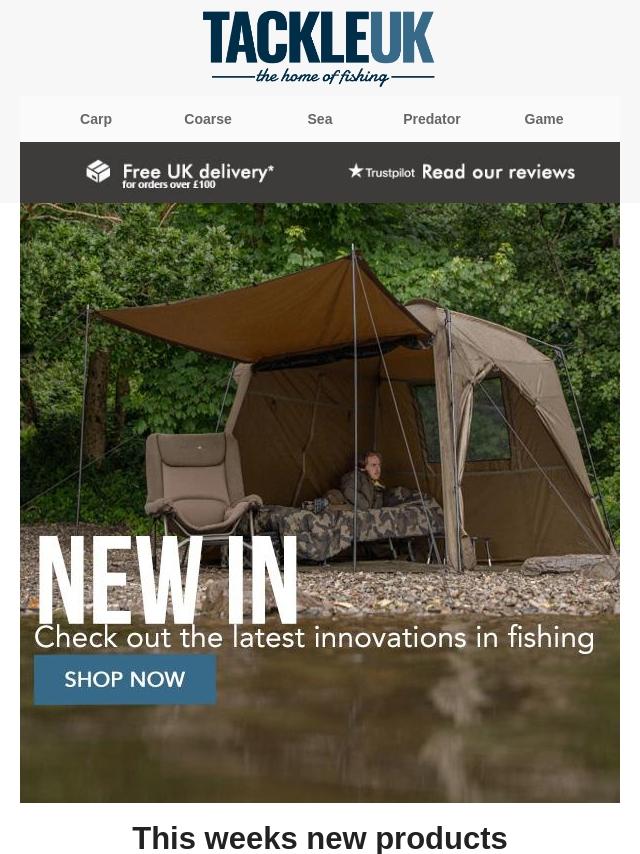Screen dimensions: 640x854
Task: Tap the Shop Now button
Action: tap(125, 680)
